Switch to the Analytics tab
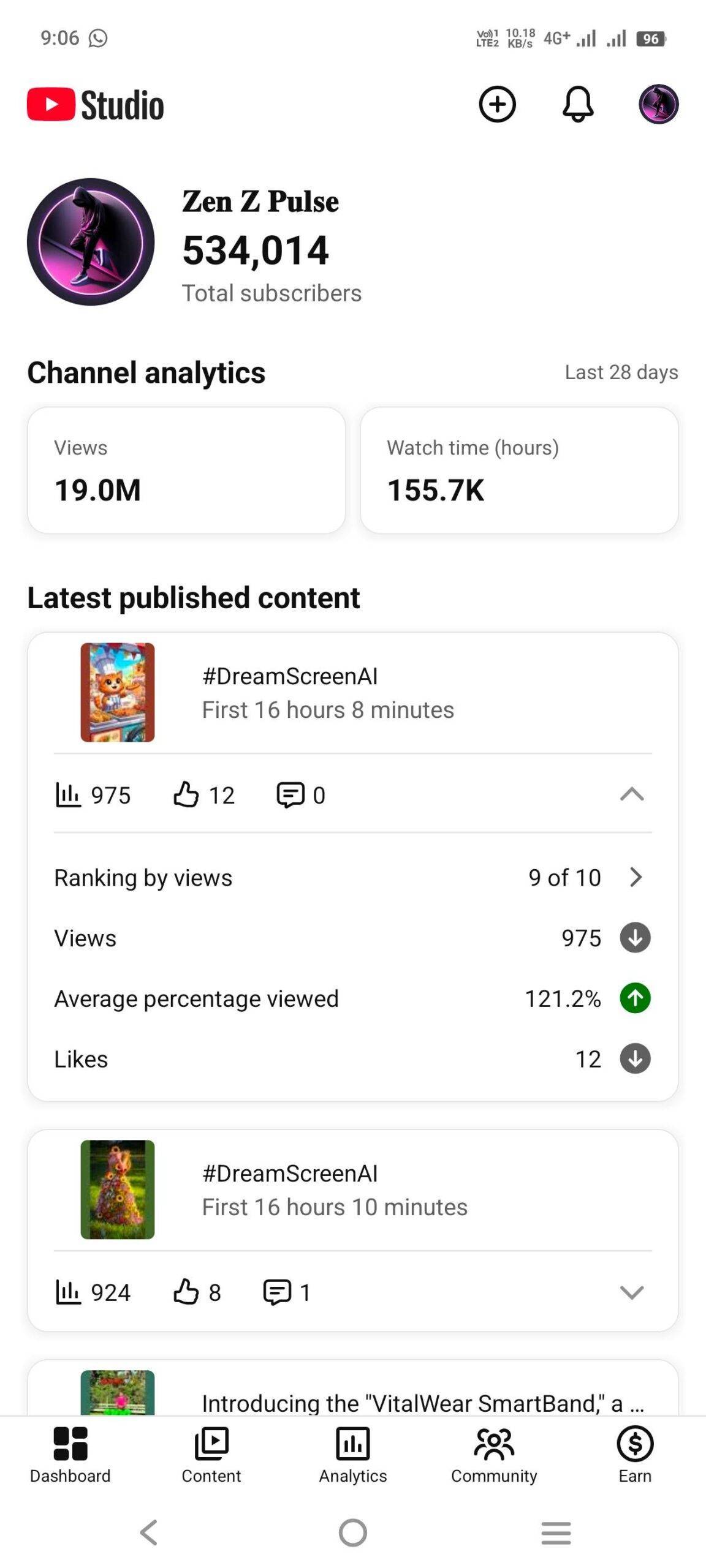 pos(353,1455)
